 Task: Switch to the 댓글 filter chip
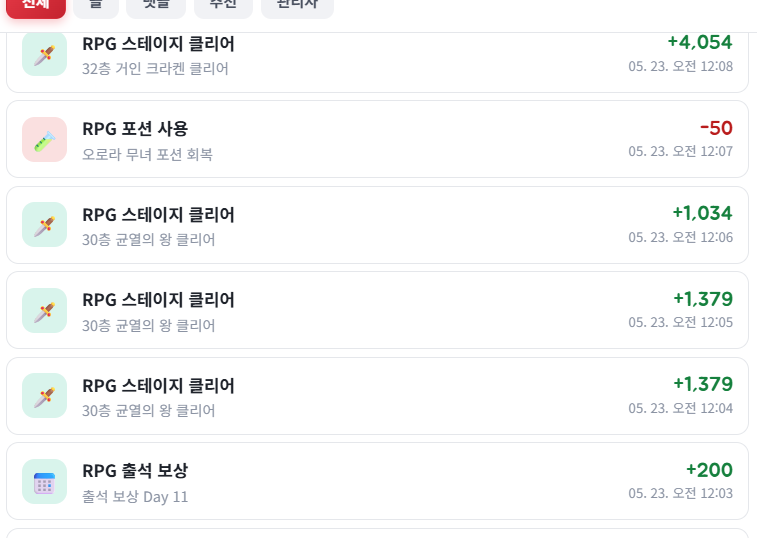point(156,7)
